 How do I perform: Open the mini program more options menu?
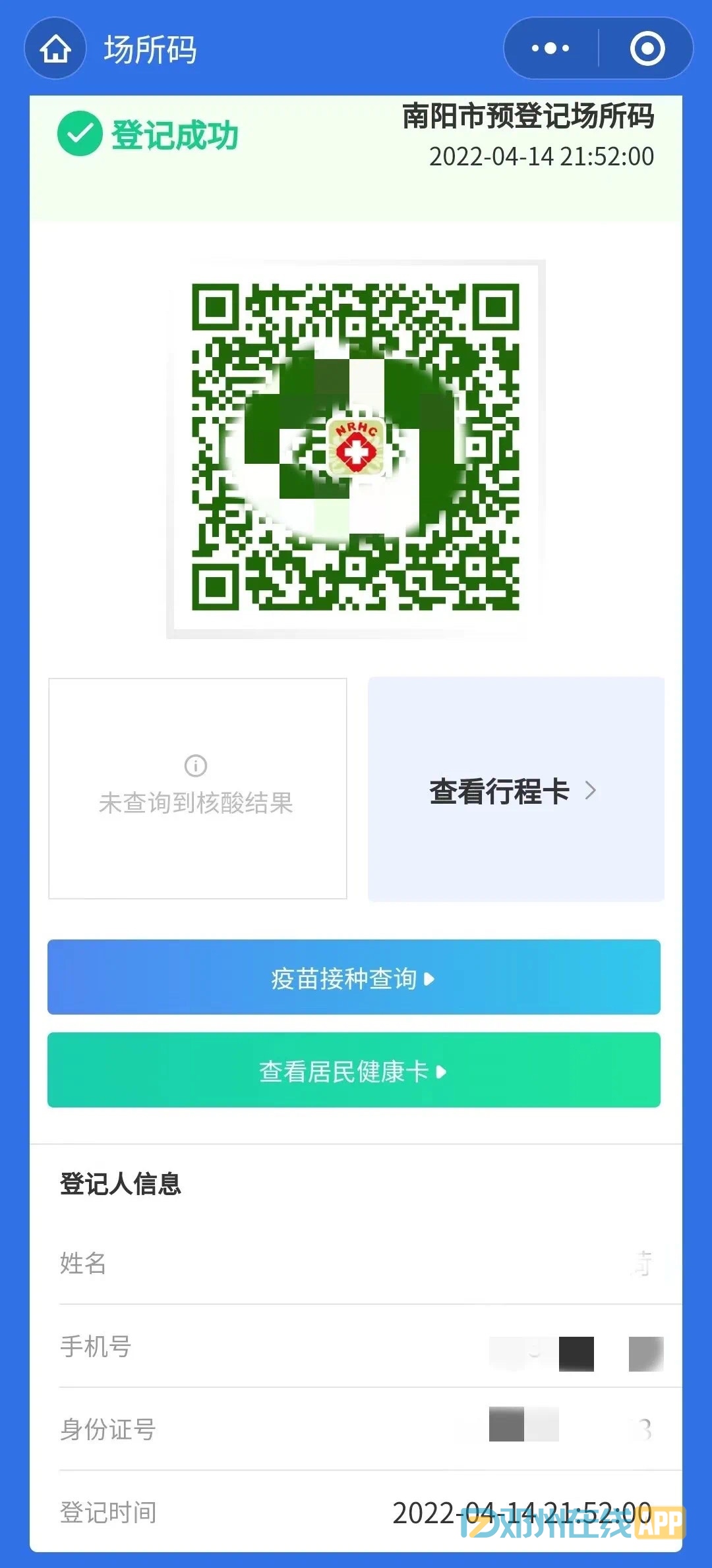coord(550,49)
